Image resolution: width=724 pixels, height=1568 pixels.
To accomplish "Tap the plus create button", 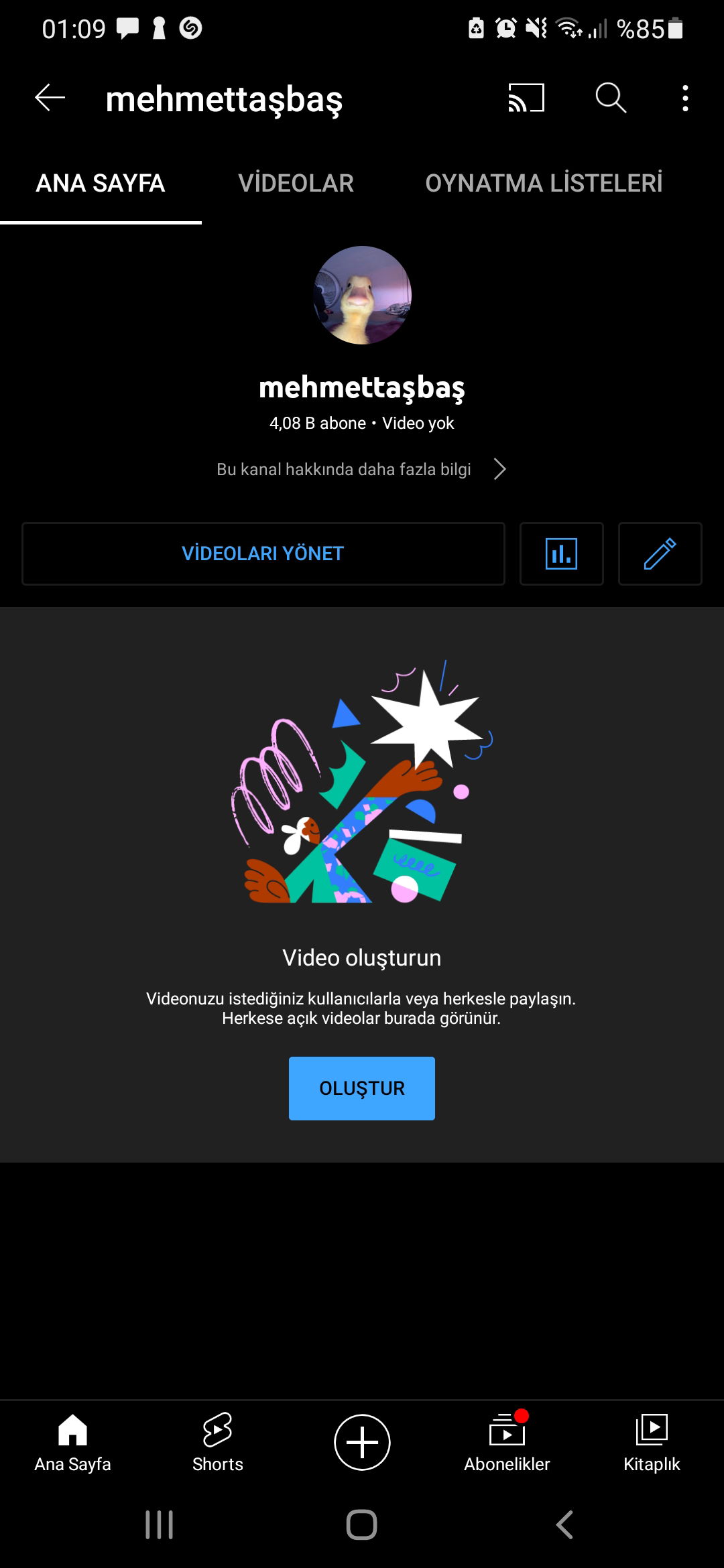I will 362,1442.
